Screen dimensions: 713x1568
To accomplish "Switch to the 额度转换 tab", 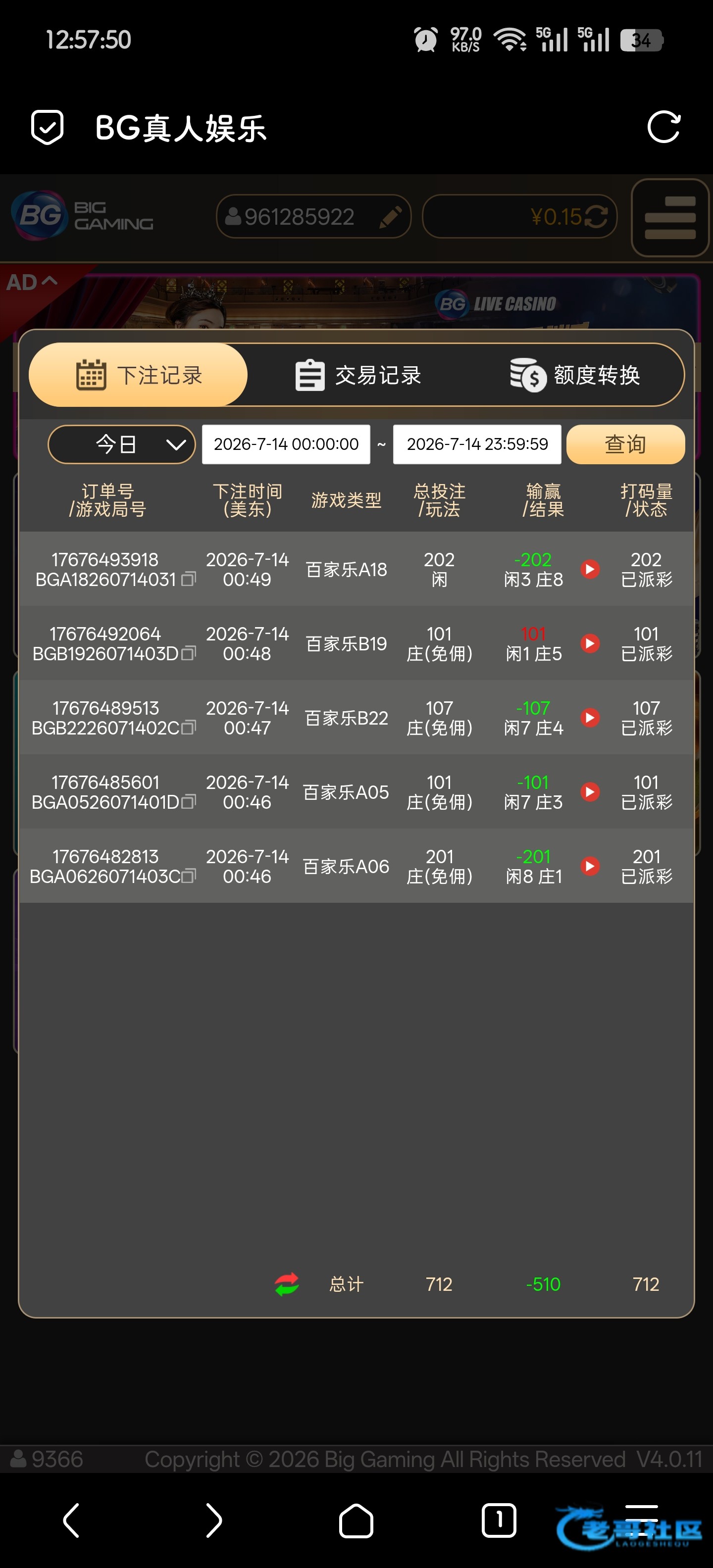I will pyautogui.click(x=575, y=375).
